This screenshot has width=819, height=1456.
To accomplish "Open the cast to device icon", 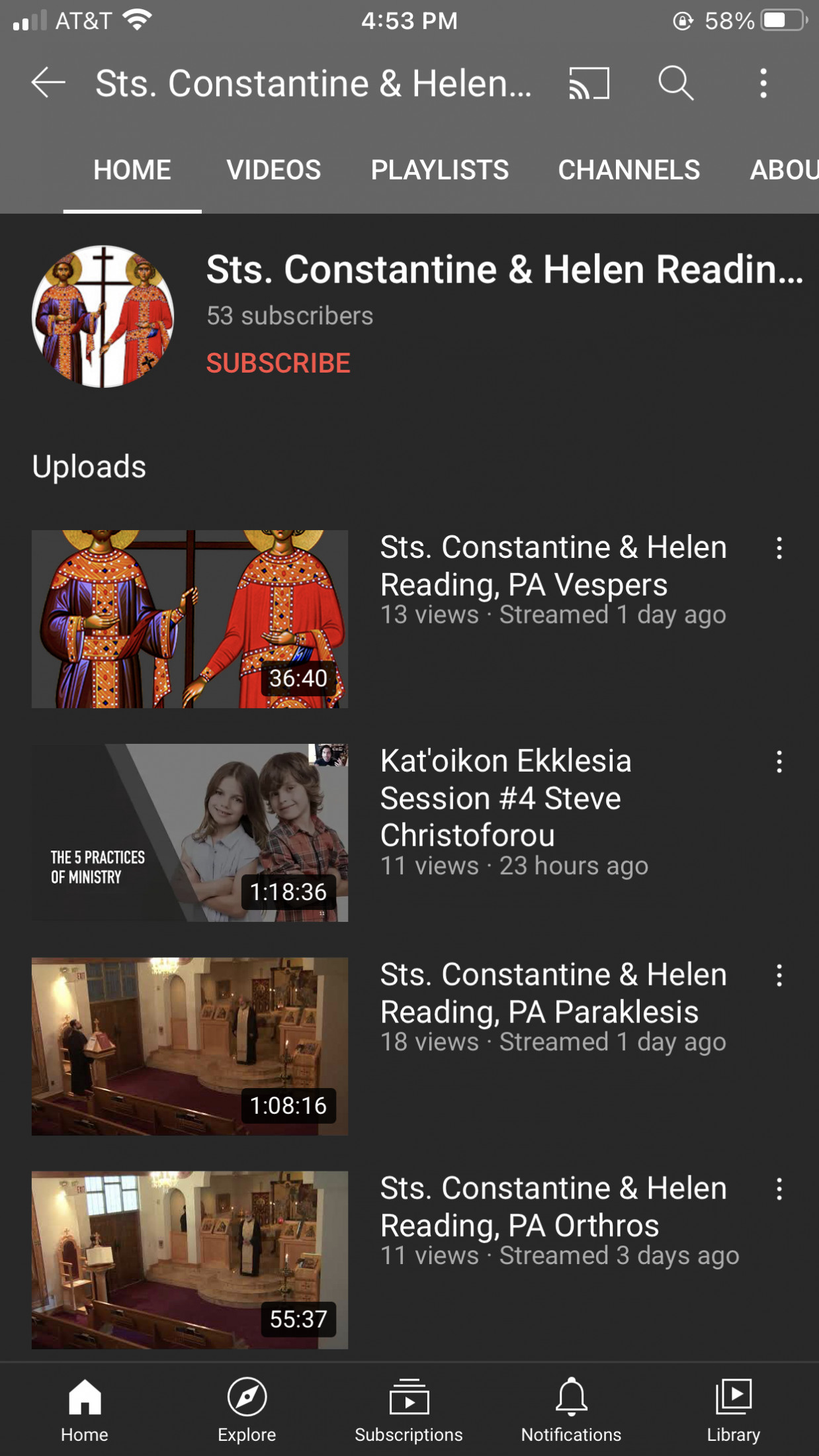I will click(x=589, y=83).
